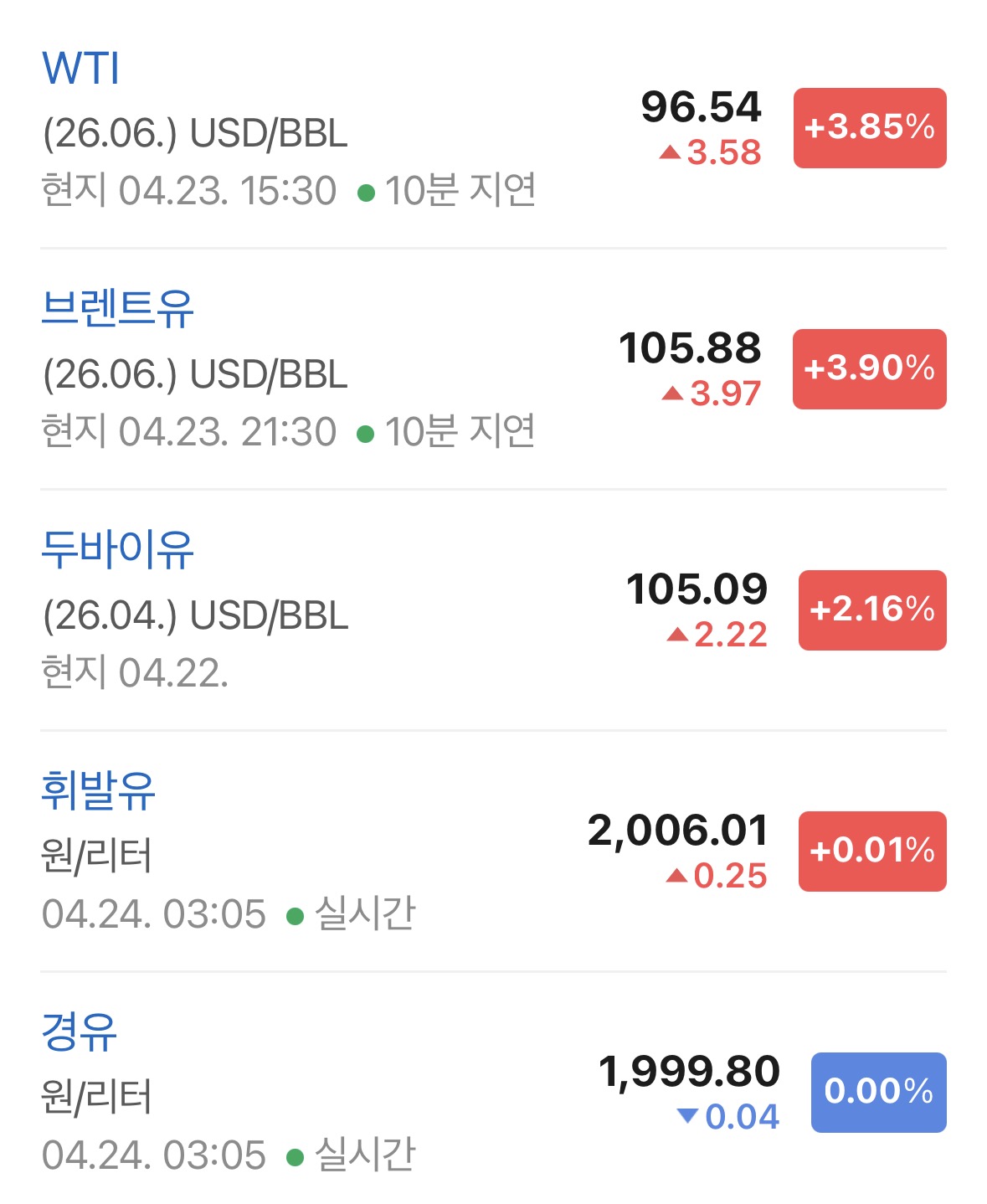Open the 두바이유 row
Screen dimensions: 987x1204
tap(117, 550)
